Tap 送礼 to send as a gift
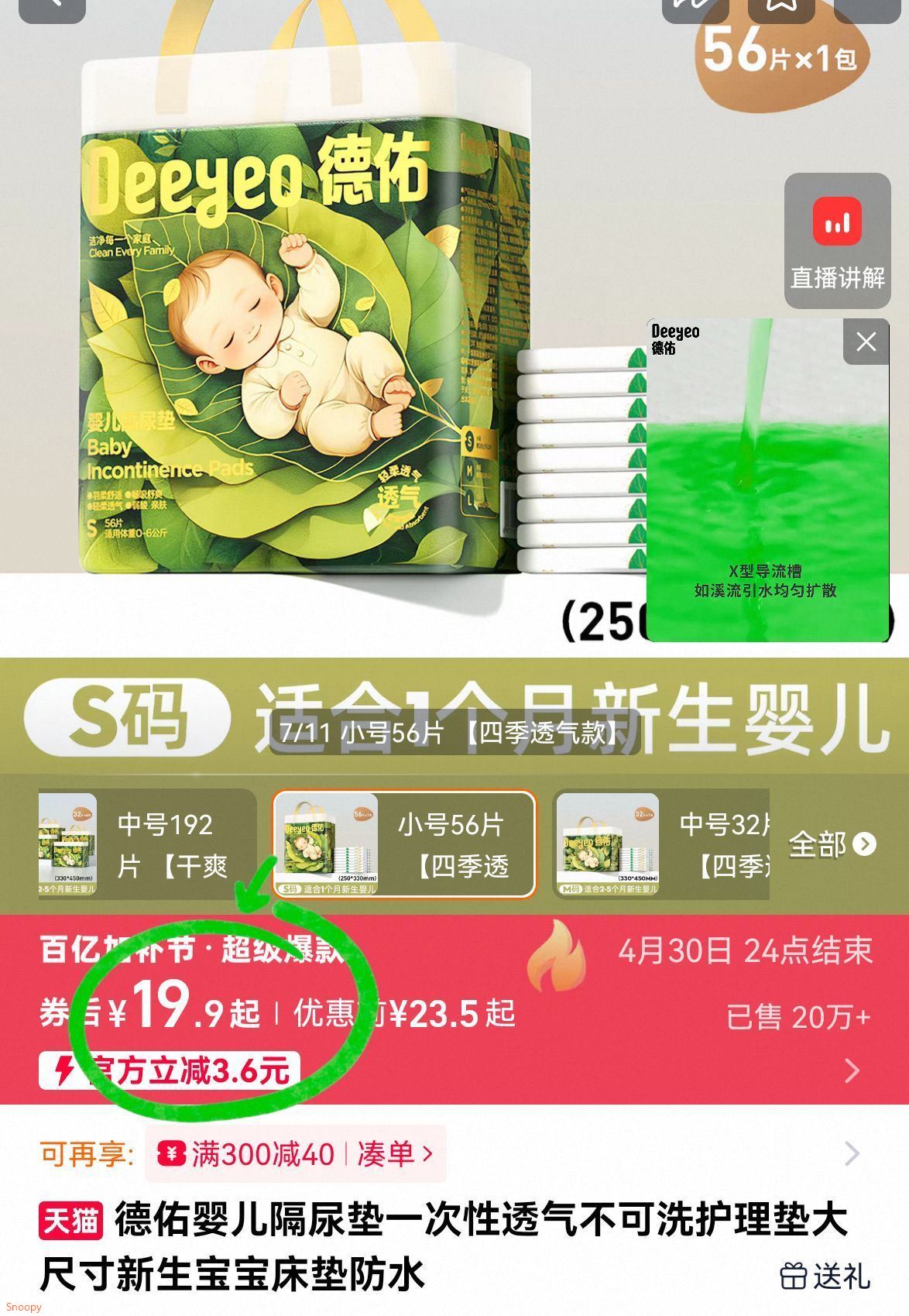Viewport: 909px width, 1316px height. pyautogui.click(x=825, y=1275)
